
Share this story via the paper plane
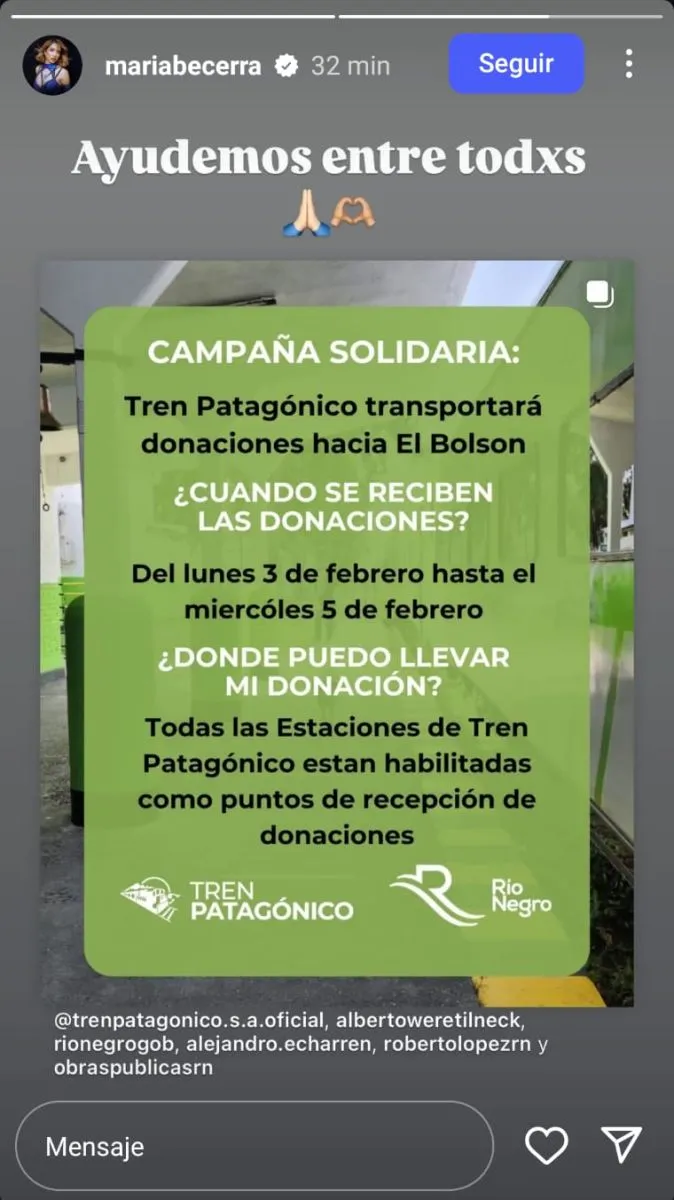click(620, 1145)
